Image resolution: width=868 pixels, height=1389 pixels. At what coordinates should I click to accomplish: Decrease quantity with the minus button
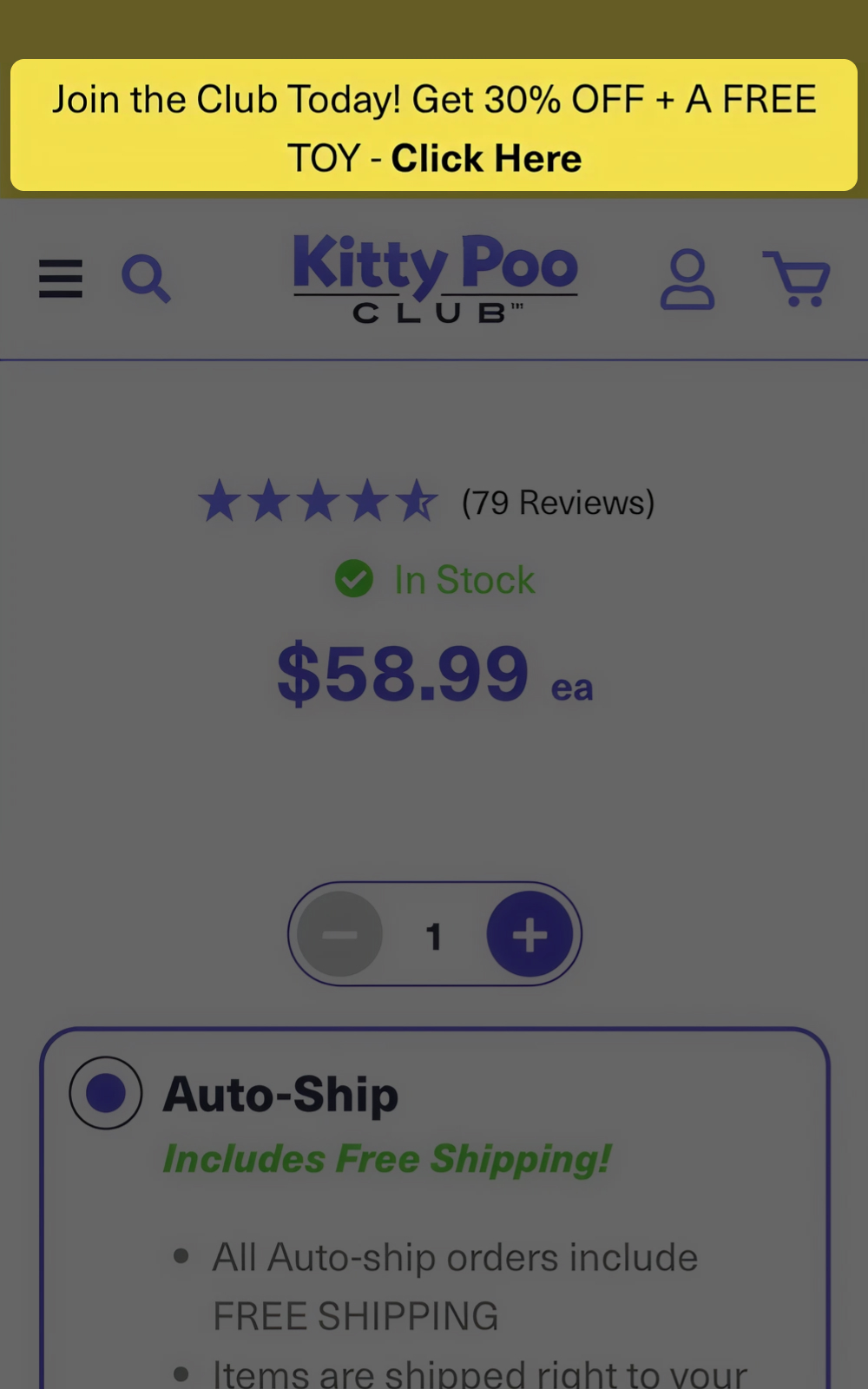click(x=339, y=934)
